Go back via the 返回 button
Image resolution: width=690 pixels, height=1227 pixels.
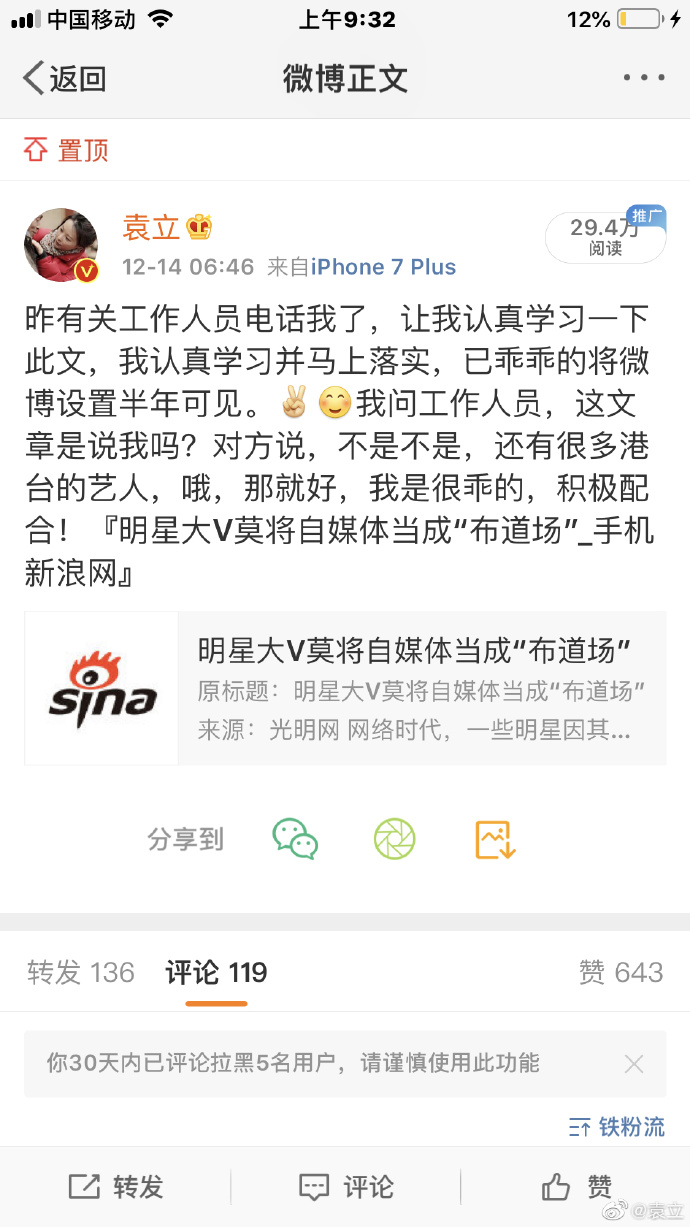tap(64, 78)
